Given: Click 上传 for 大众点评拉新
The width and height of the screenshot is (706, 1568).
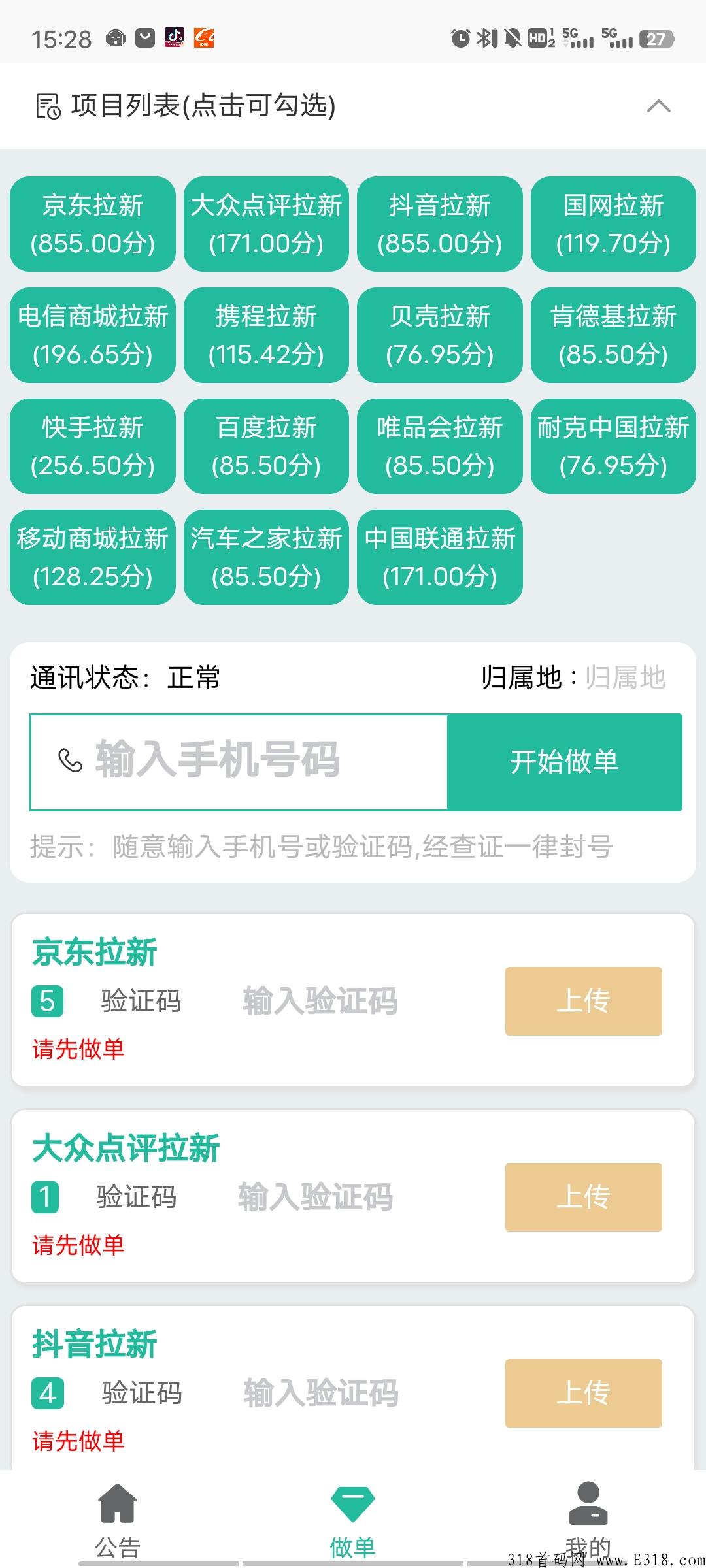Looking at the screenshot, I should point(584,1196).
